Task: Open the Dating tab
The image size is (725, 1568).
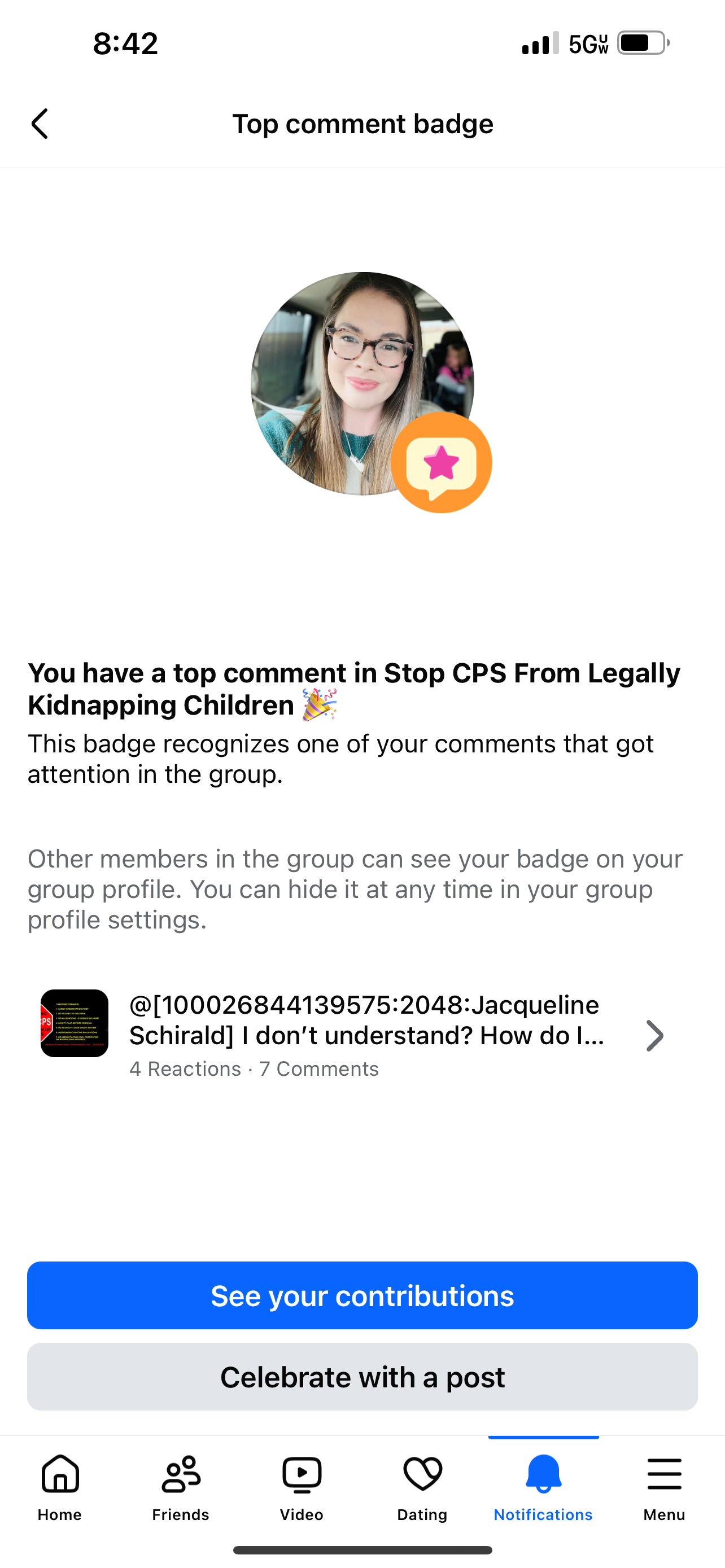Action: point(422,1486)
